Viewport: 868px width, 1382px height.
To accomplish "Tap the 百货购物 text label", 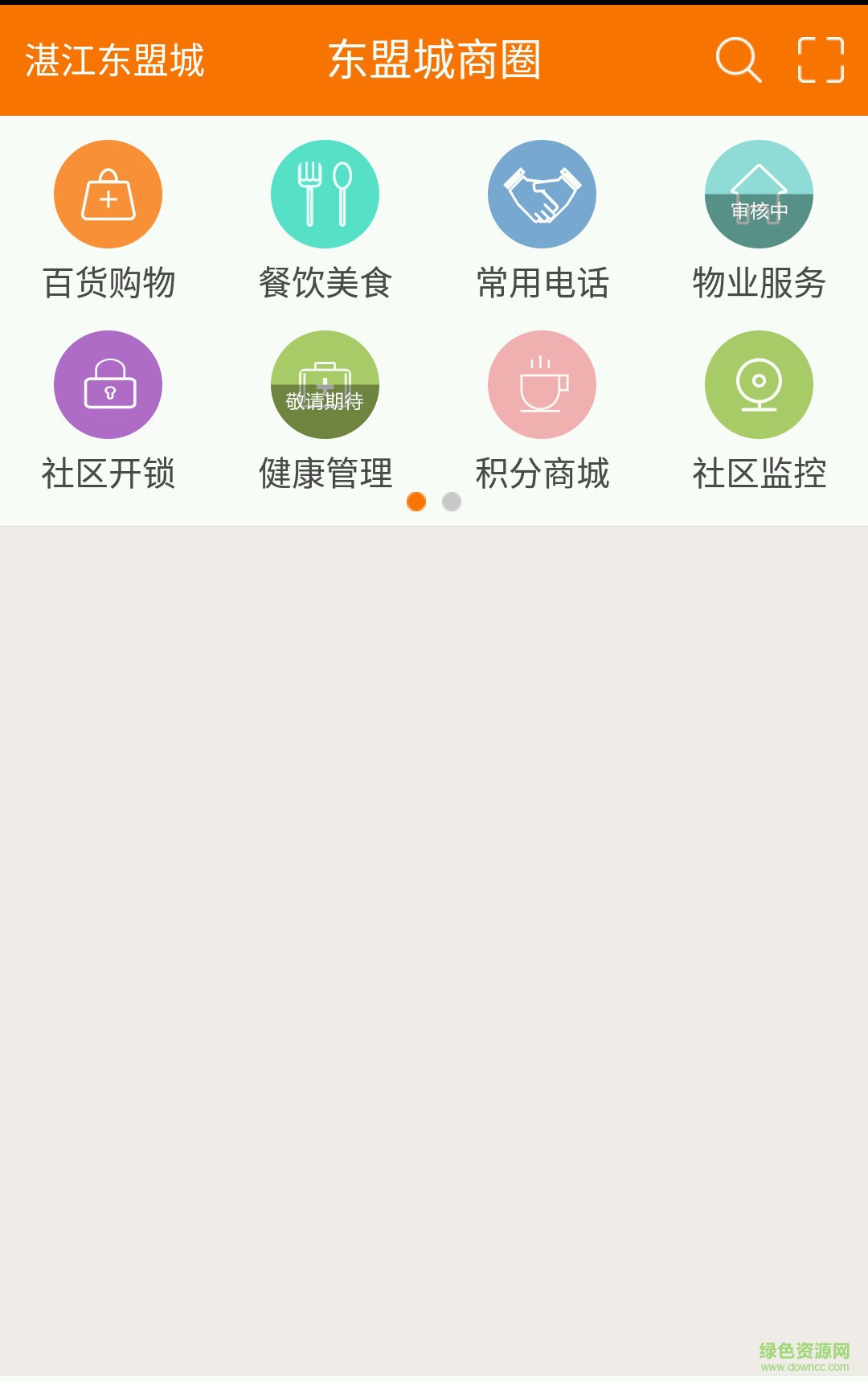I will [x=109, y=283].
